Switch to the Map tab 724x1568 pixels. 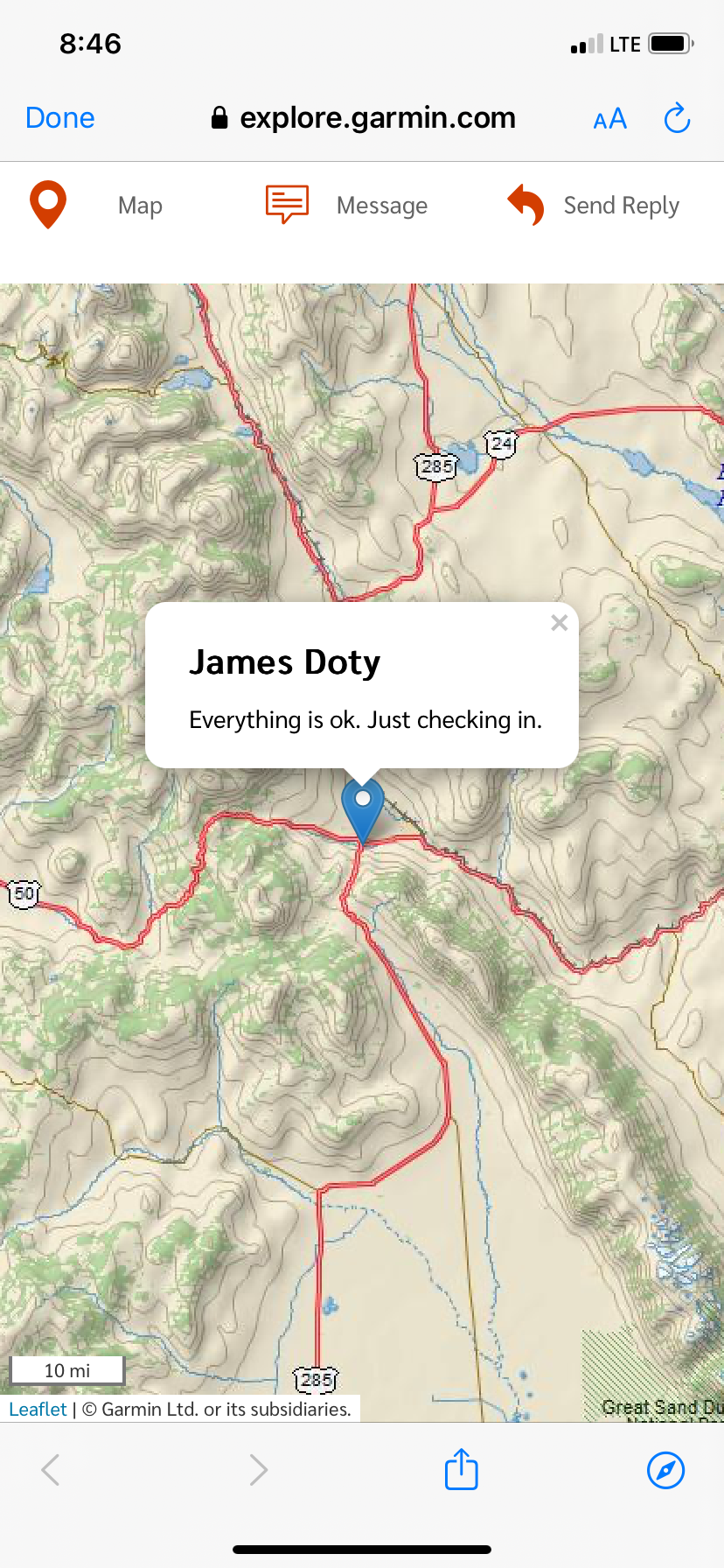(96, 206)
